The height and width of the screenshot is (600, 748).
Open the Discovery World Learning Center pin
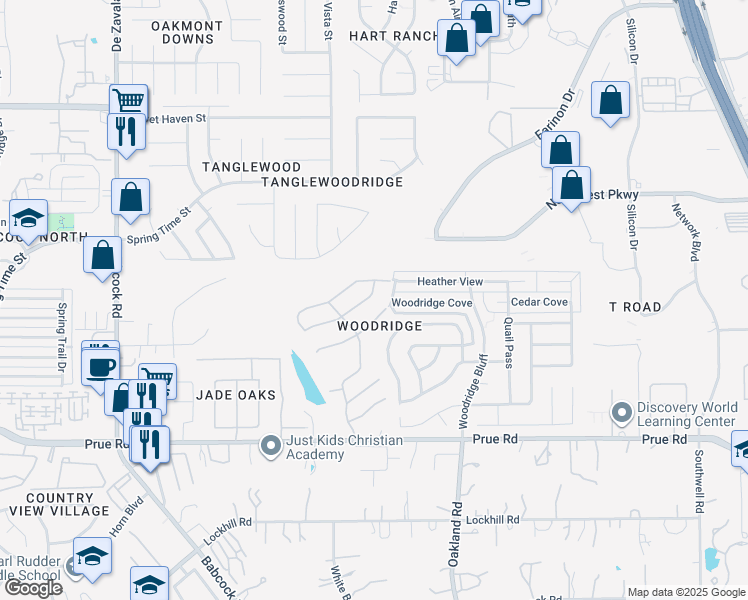(x=622, y=413)
